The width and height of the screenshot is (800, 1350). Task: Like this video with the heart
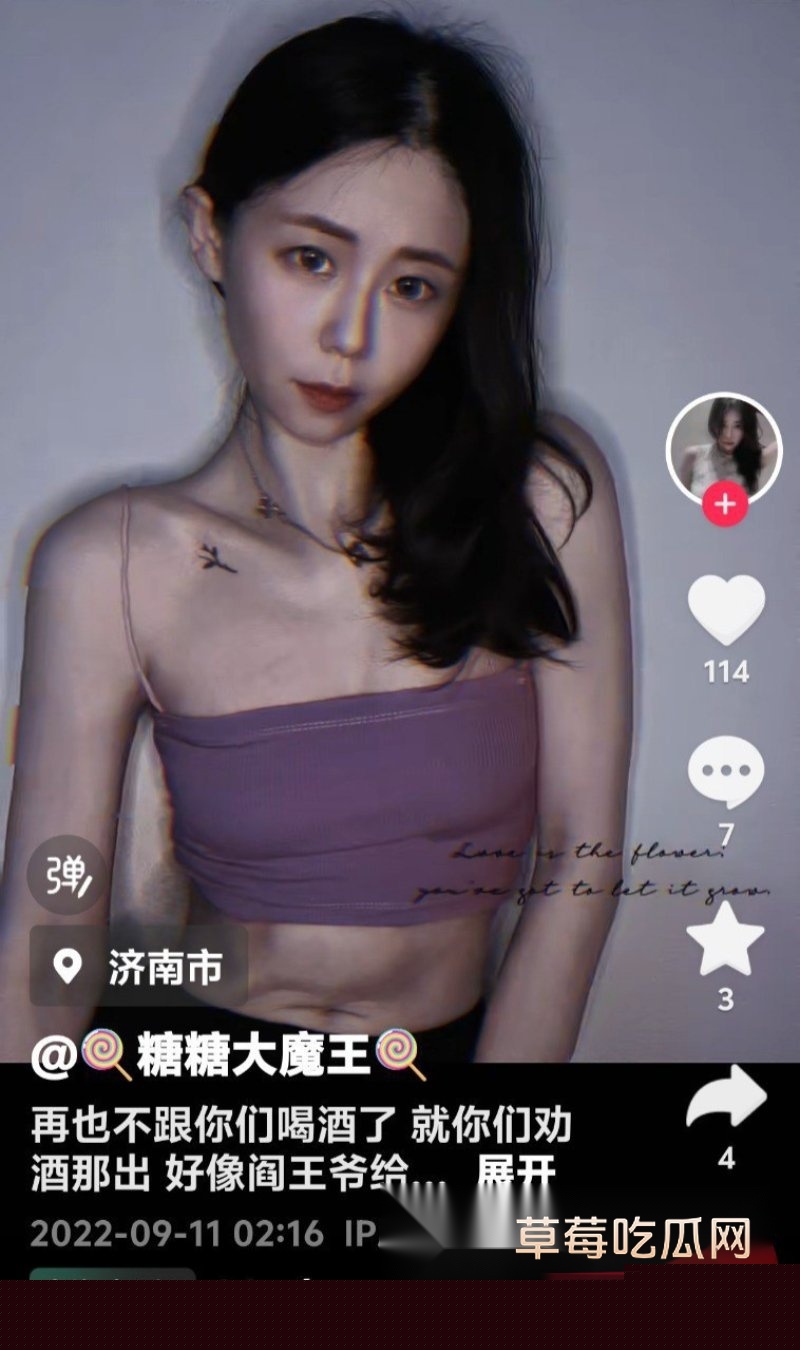[x=726, y=610]
